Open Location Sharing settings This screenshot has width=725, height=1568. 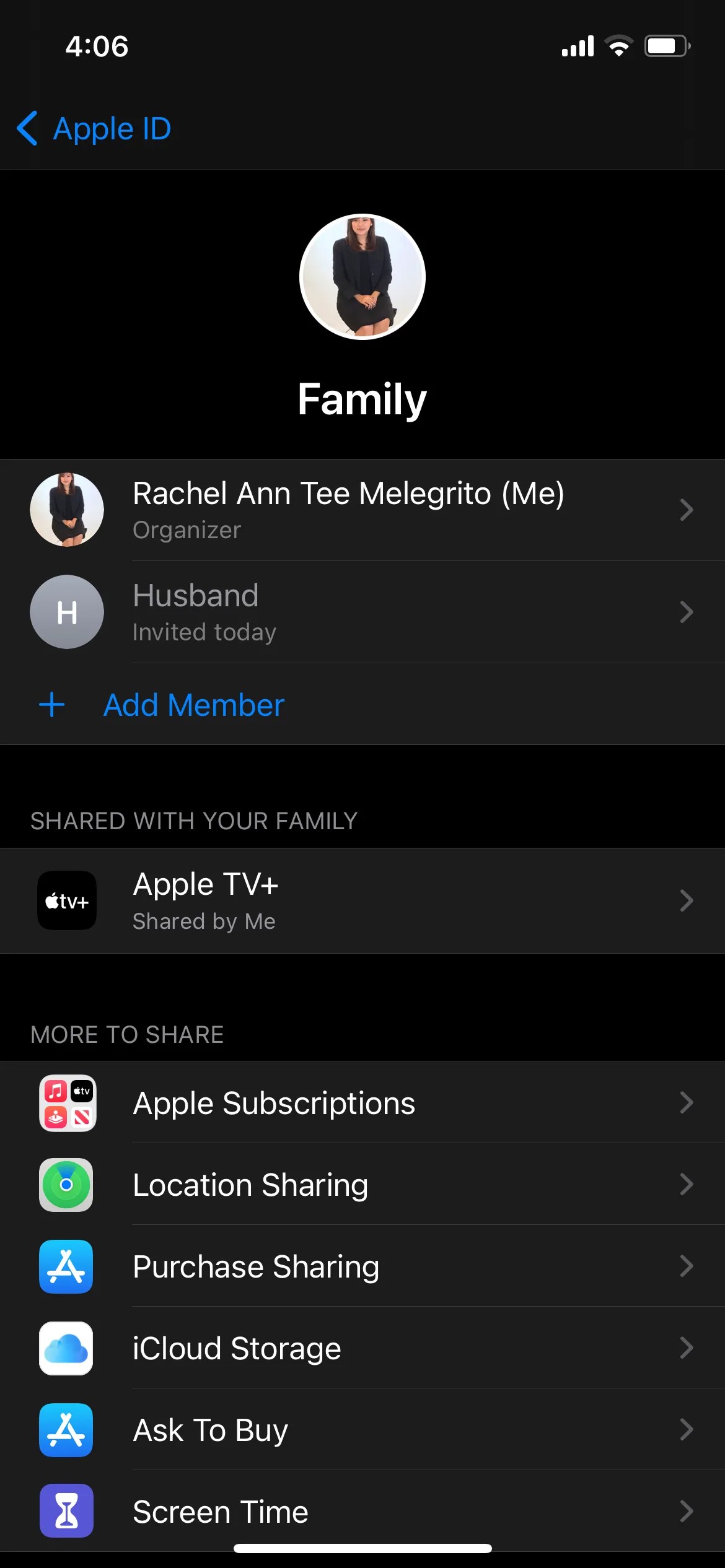point(250,1185)
